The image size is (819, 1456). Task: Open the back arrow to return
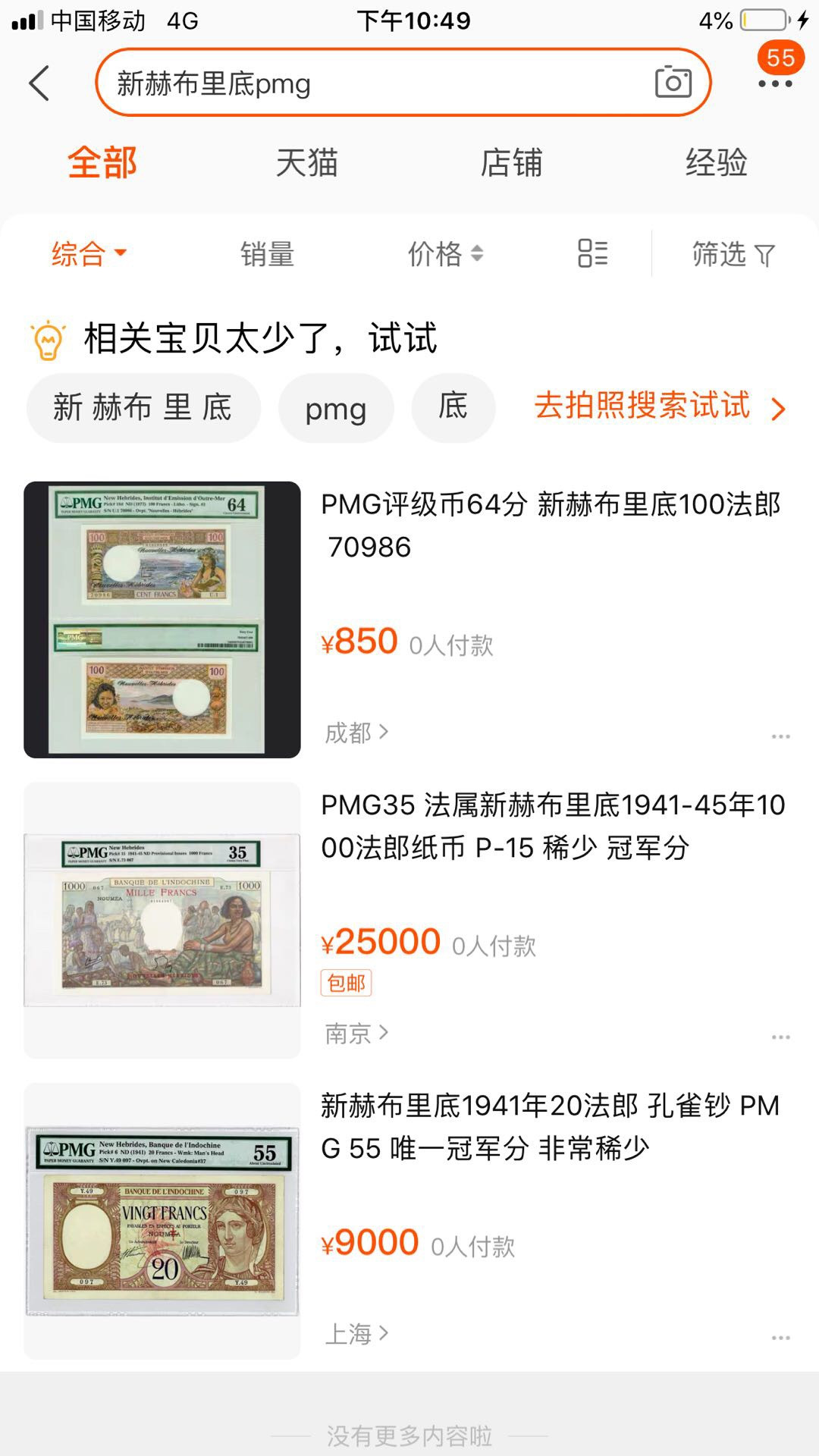coord(37,81)
